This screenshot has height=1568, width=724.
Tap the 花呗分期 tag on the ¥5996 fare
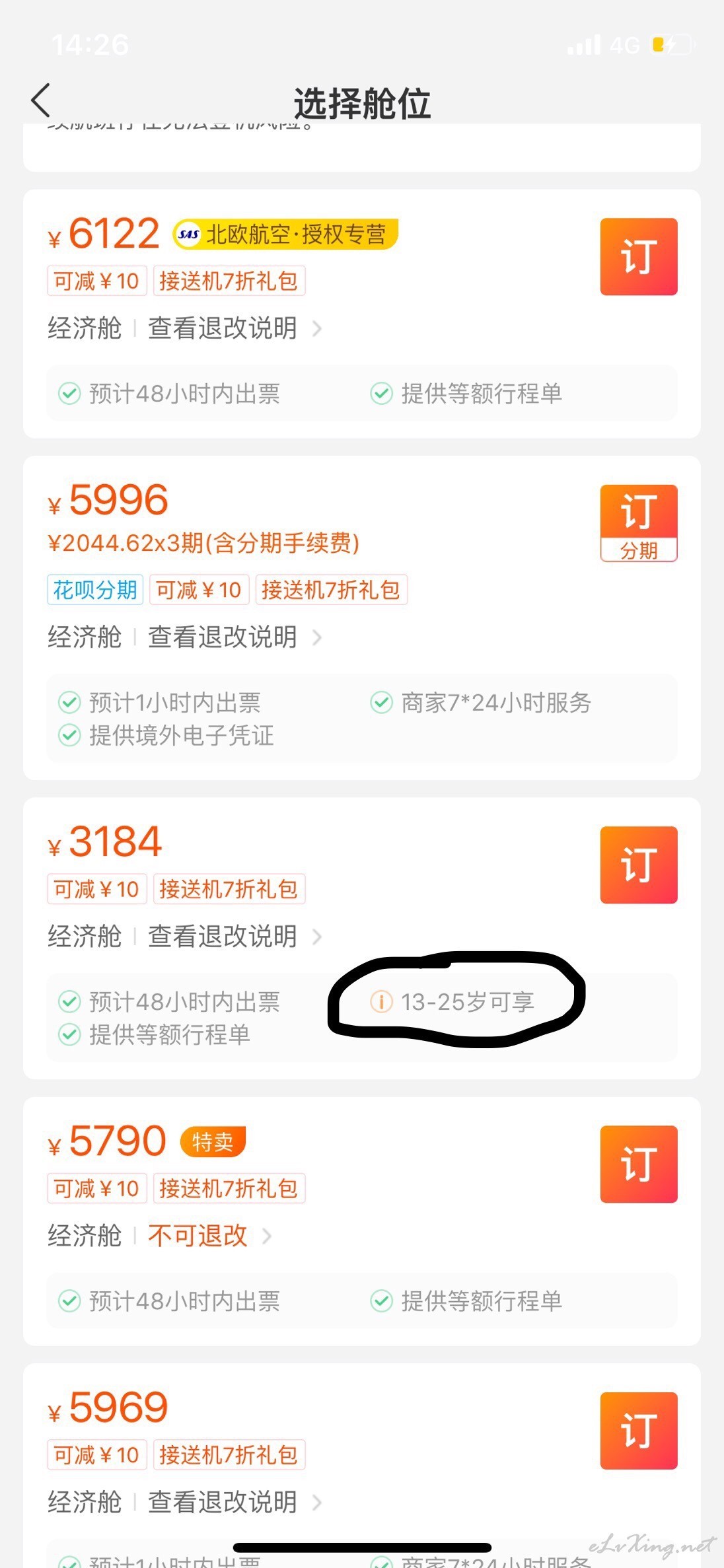click(95, 590)
